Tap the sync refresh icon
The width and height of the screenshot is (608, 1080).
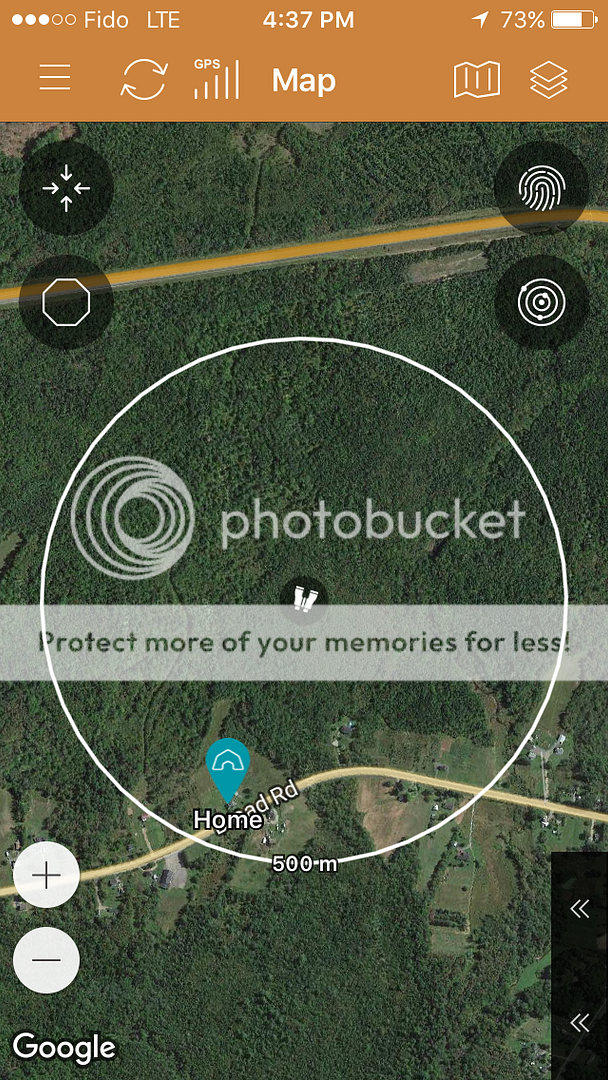point(144,80)
